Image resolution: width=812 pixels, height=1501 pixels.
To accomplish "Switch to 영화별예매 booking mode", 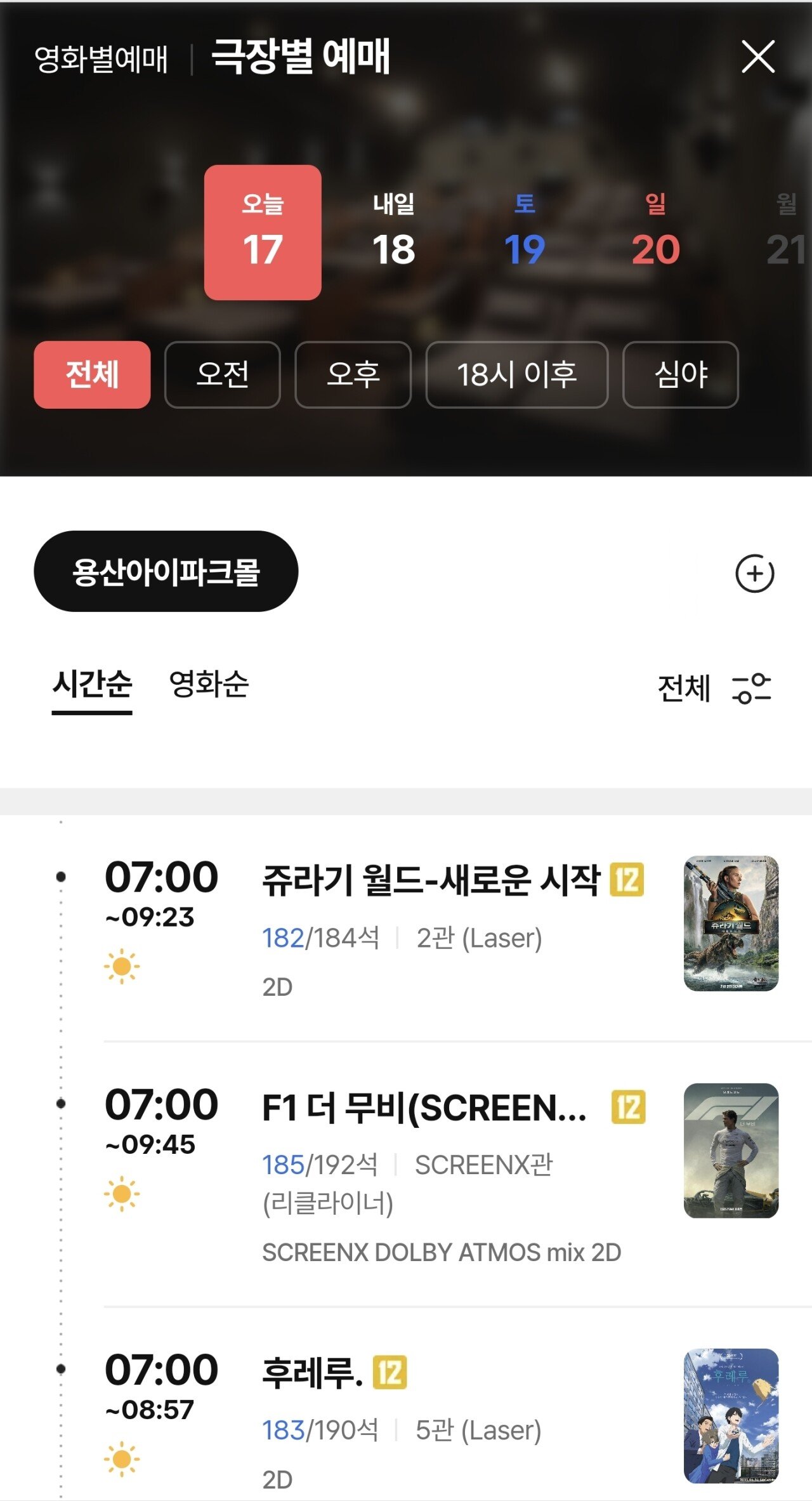I will point(101,59).
